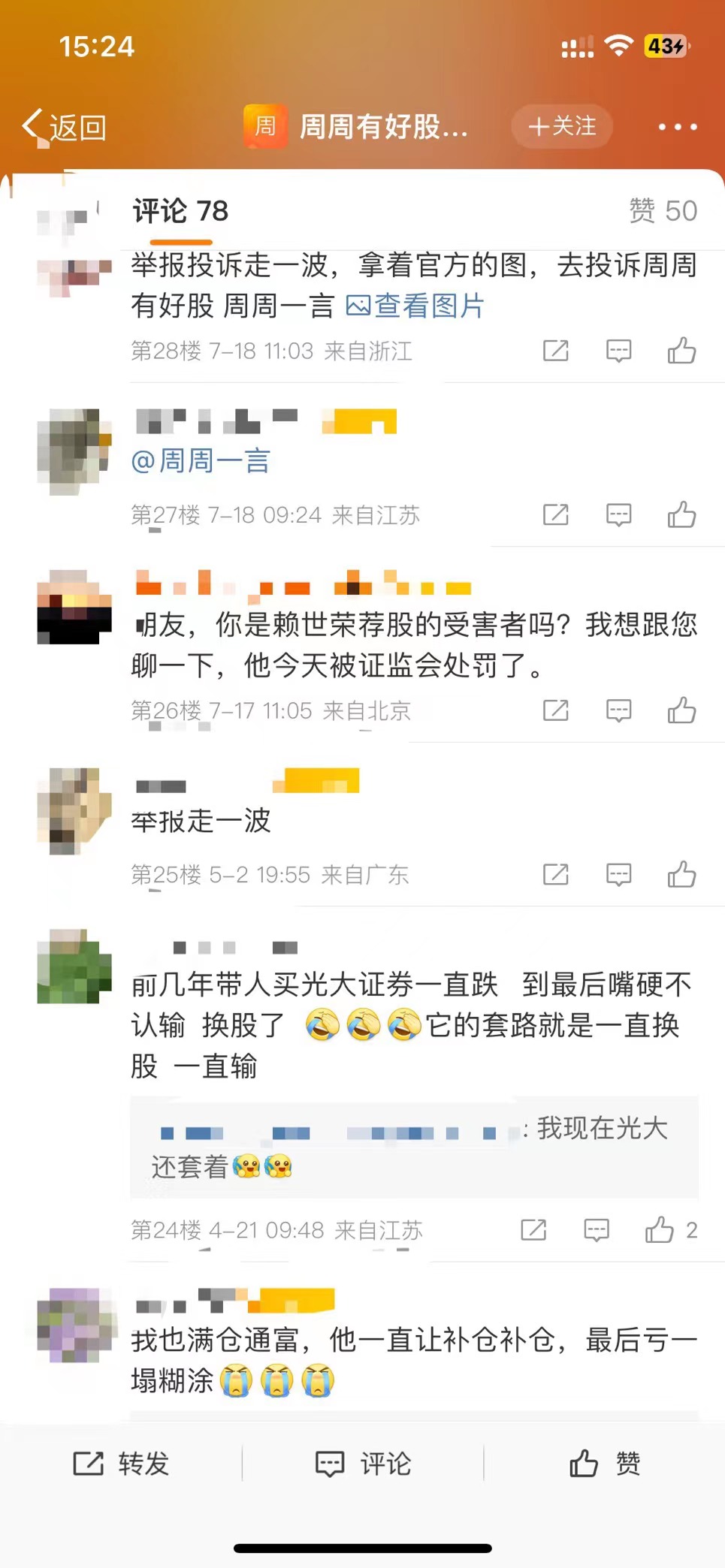Go back with the 返回 button

point(65,127)
